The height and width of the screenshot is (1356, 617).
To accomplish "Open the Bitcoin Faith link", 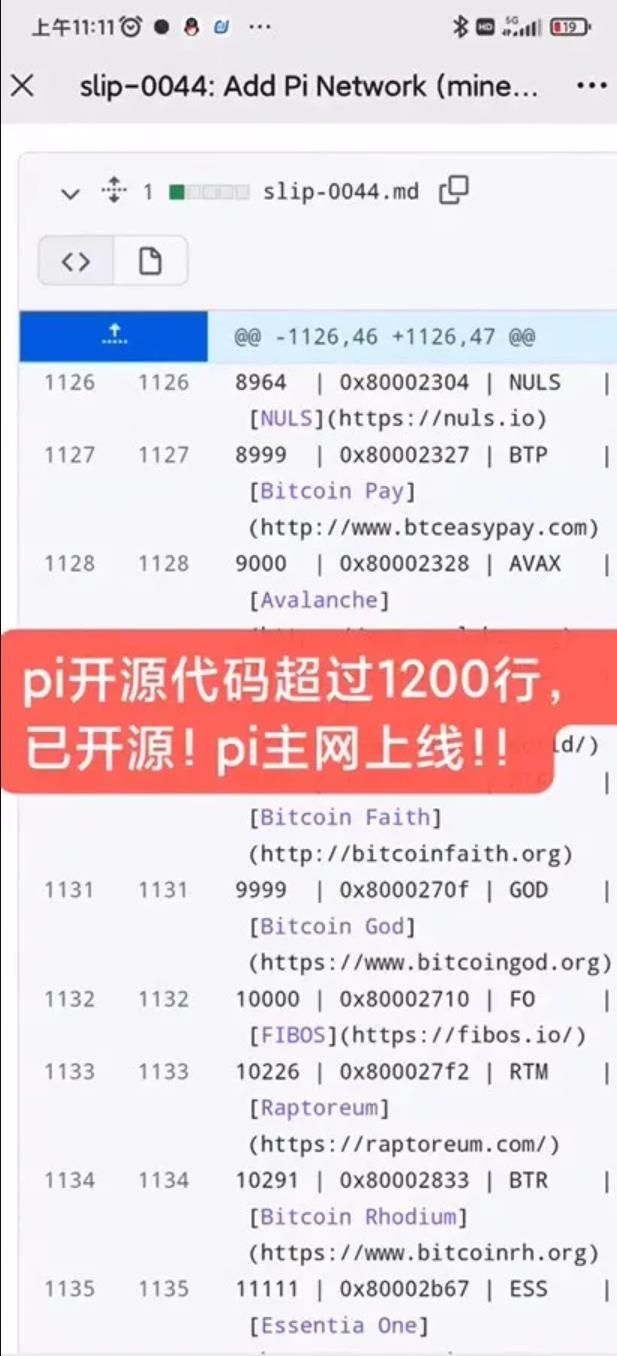I will [346, 817].
